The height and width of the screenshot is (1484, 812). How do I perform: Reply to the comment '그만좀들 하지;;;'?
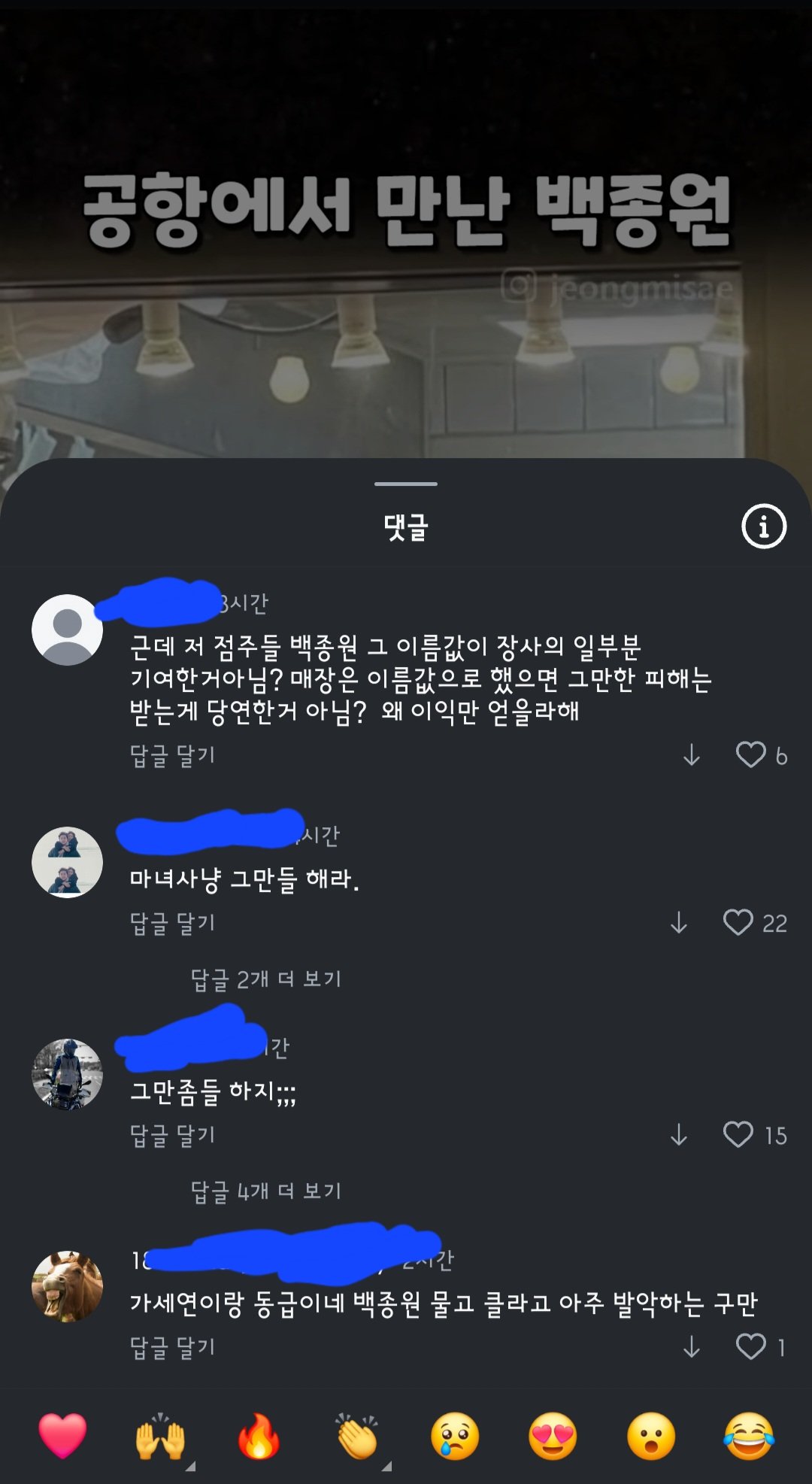[x=173, y=1135]
